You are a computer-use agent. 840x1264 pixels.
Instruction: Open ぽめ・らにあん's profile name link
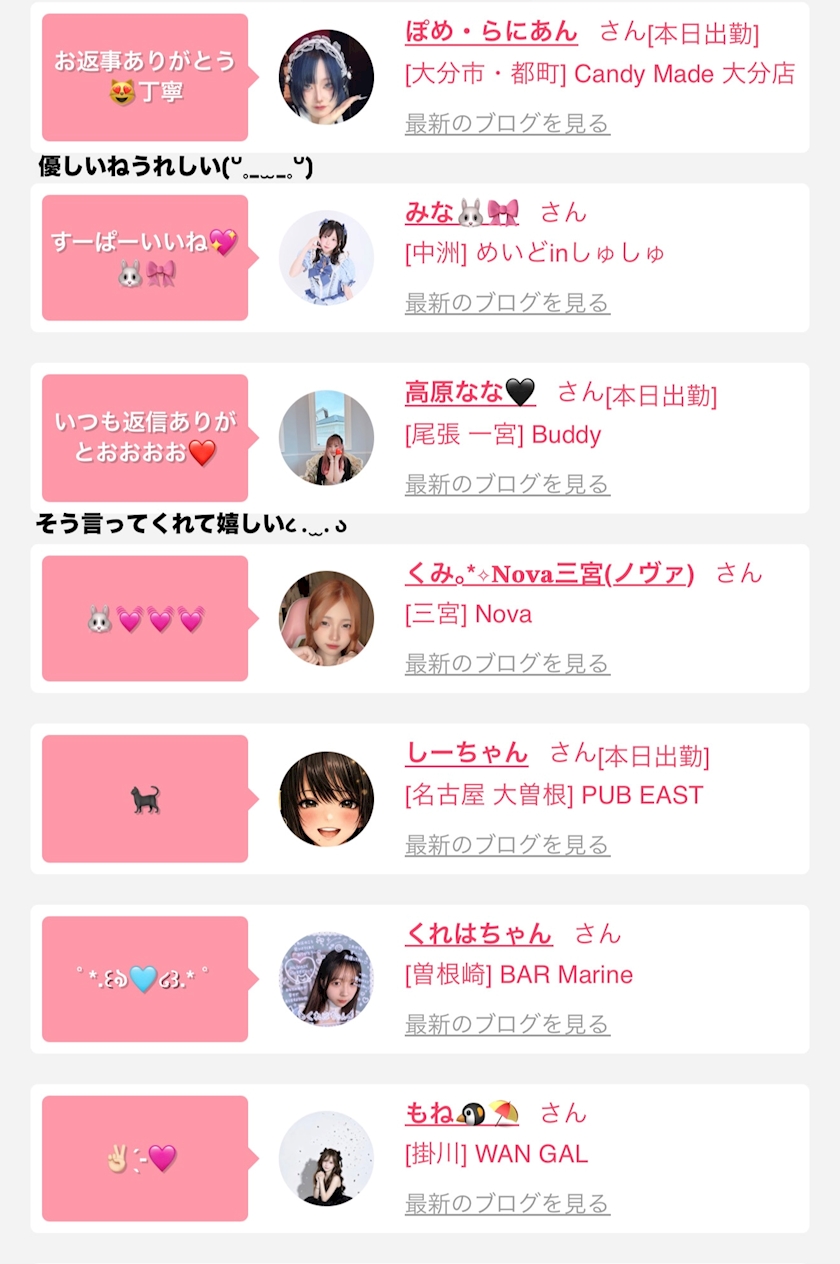coord(491,32)
